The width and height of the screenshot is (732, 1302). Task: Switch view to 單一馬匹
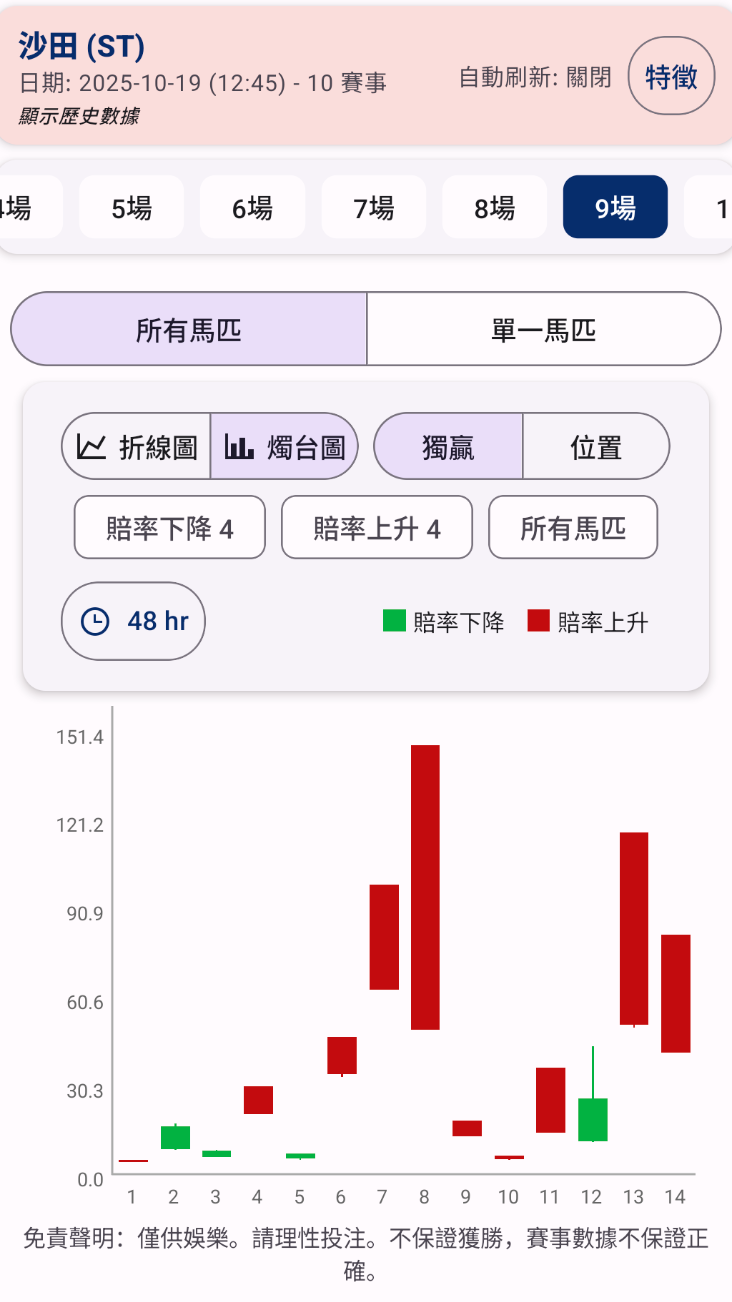[545, 329]
